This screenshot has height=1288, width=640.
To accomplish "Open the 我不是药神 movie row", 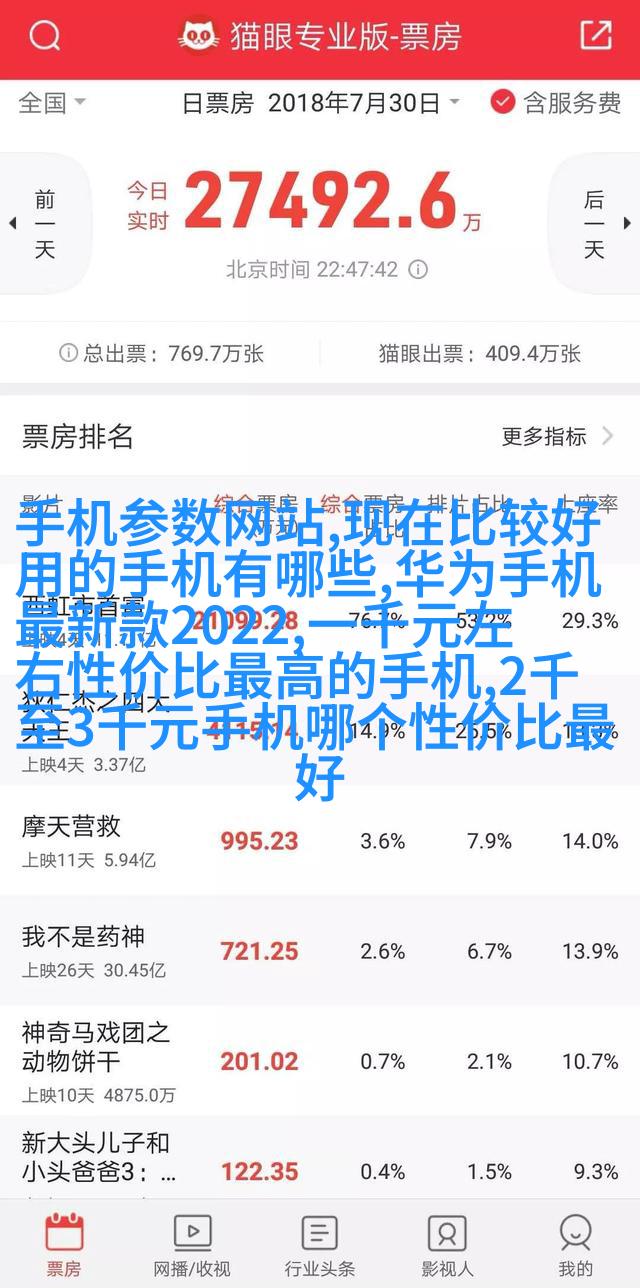I will (x=320, y=952).
